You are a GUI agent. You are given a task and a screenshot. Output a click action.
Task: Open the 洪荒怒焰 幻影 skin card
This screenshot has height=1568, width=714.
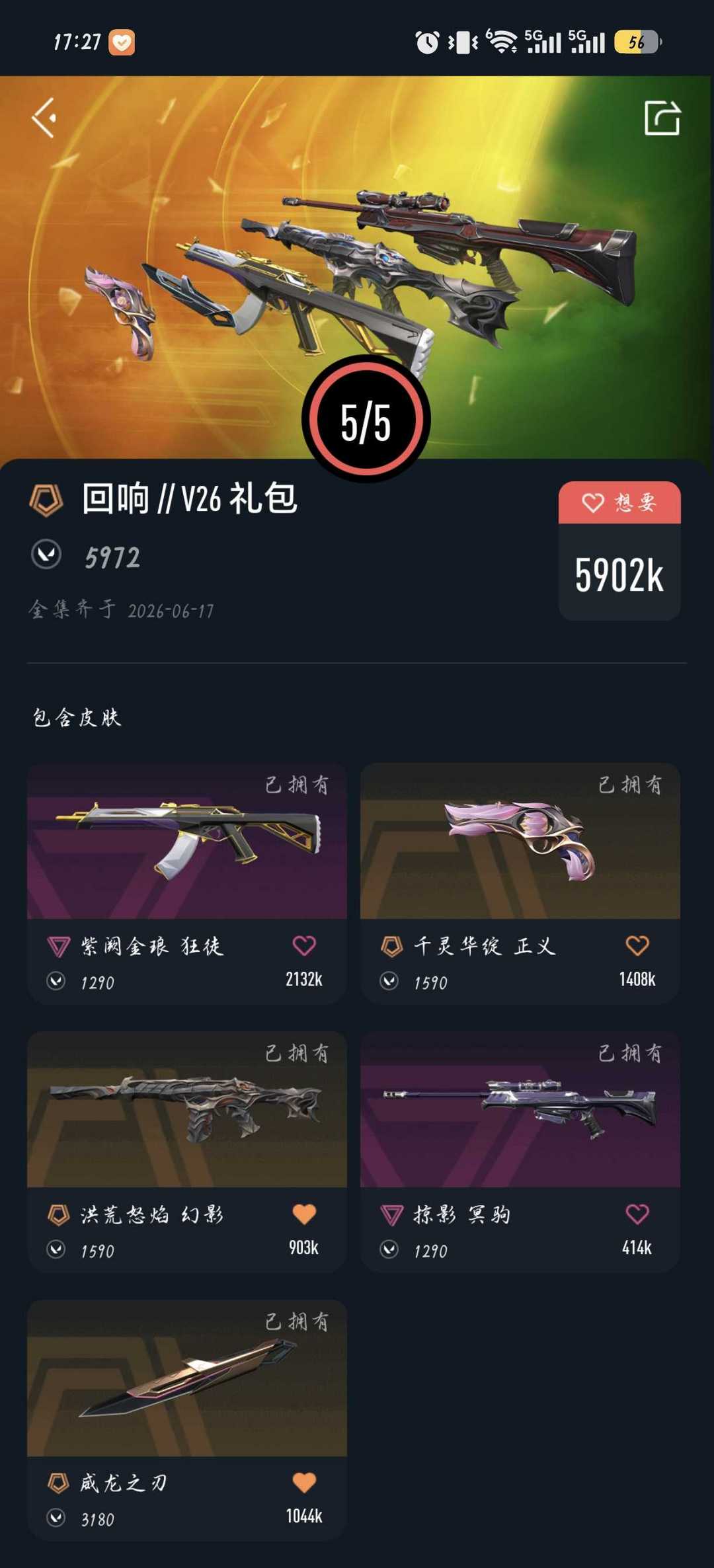pyautogui.click(x=187, y=1152)
